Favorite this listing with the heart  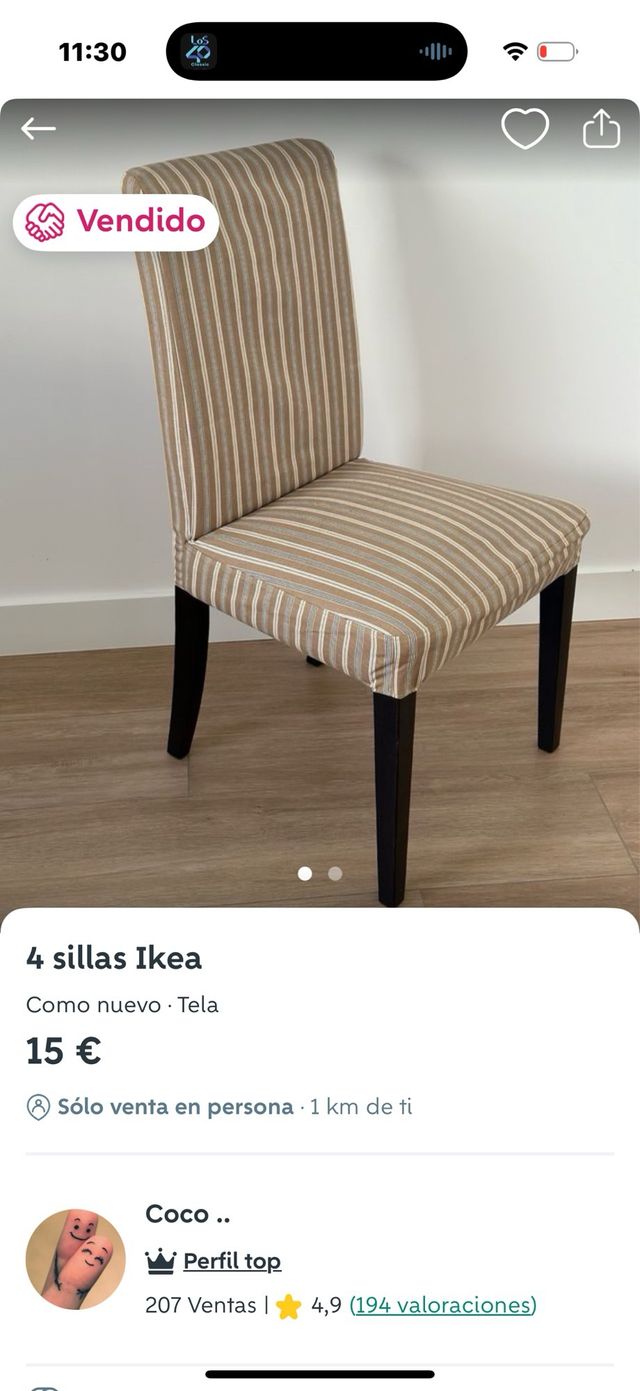(525, 129)
